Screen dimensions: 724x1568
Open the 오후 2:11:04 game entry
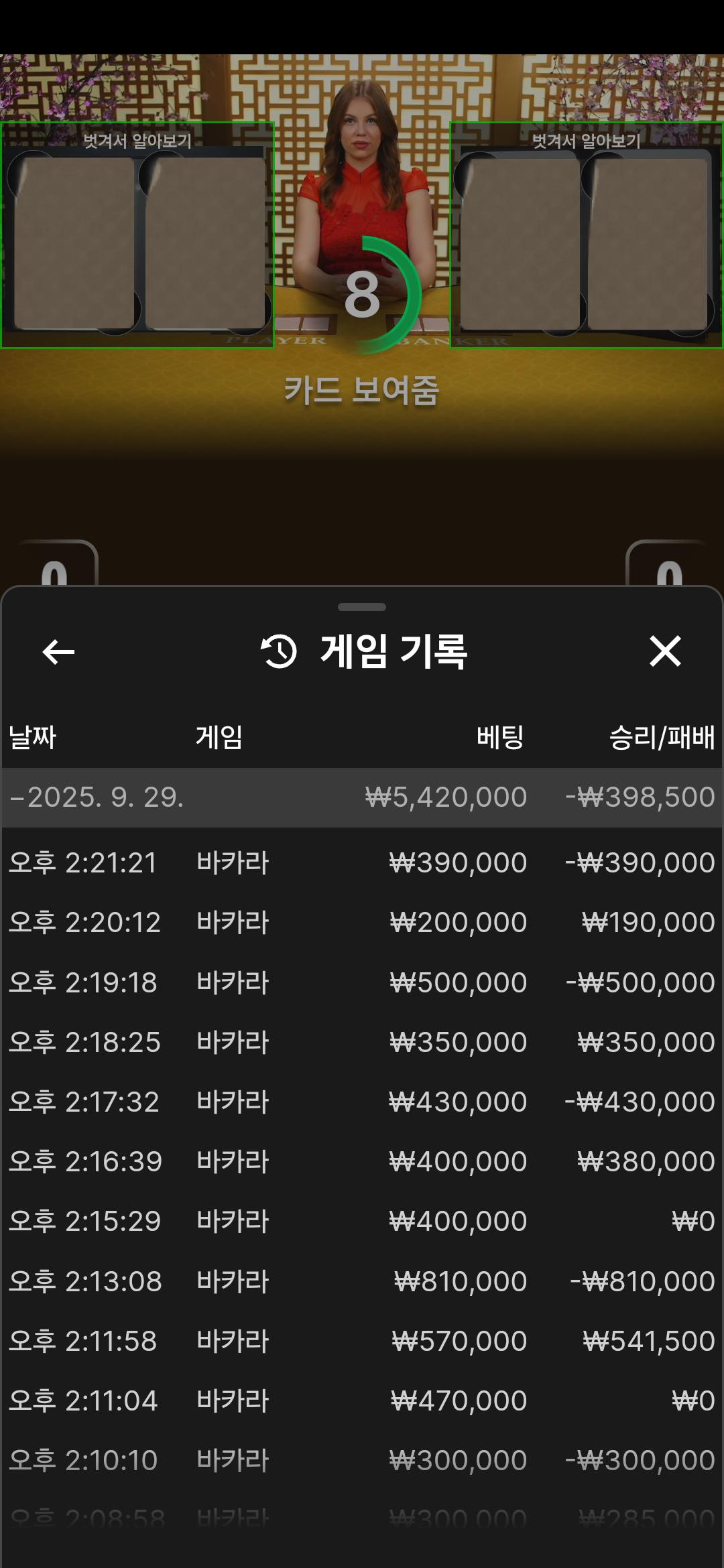click(x=362, y=1400)
